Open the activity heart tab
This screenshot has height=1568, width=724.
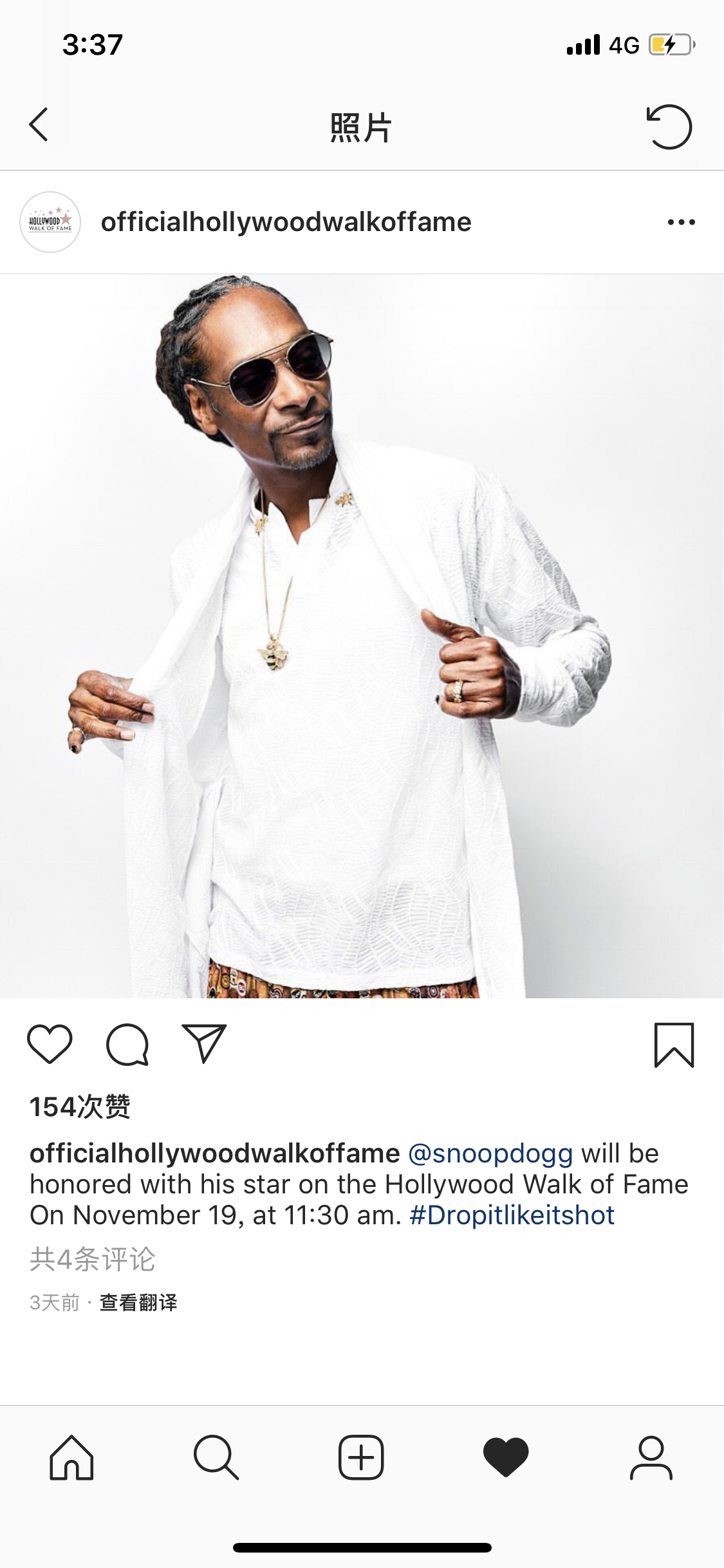[x=506, y=1458]
